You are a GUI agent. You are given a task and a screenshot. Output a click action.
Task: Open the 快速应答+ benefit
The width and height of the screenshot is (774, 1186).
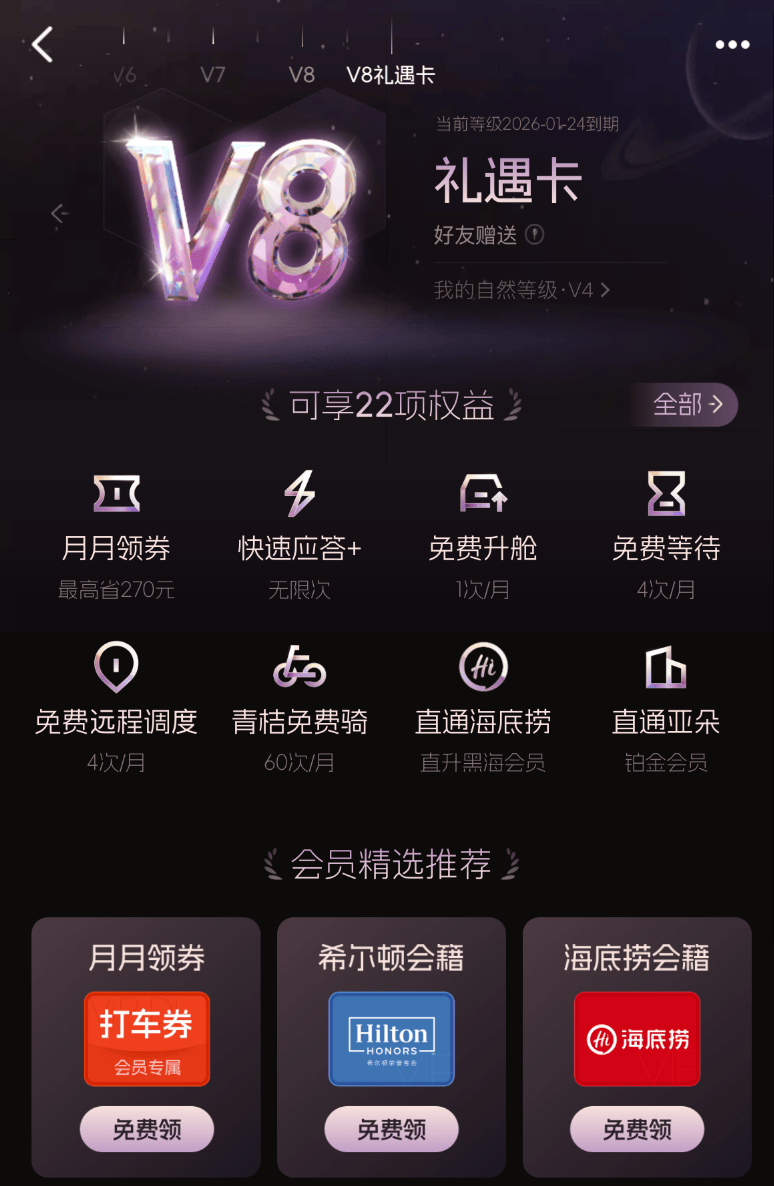tap(299, 535)
